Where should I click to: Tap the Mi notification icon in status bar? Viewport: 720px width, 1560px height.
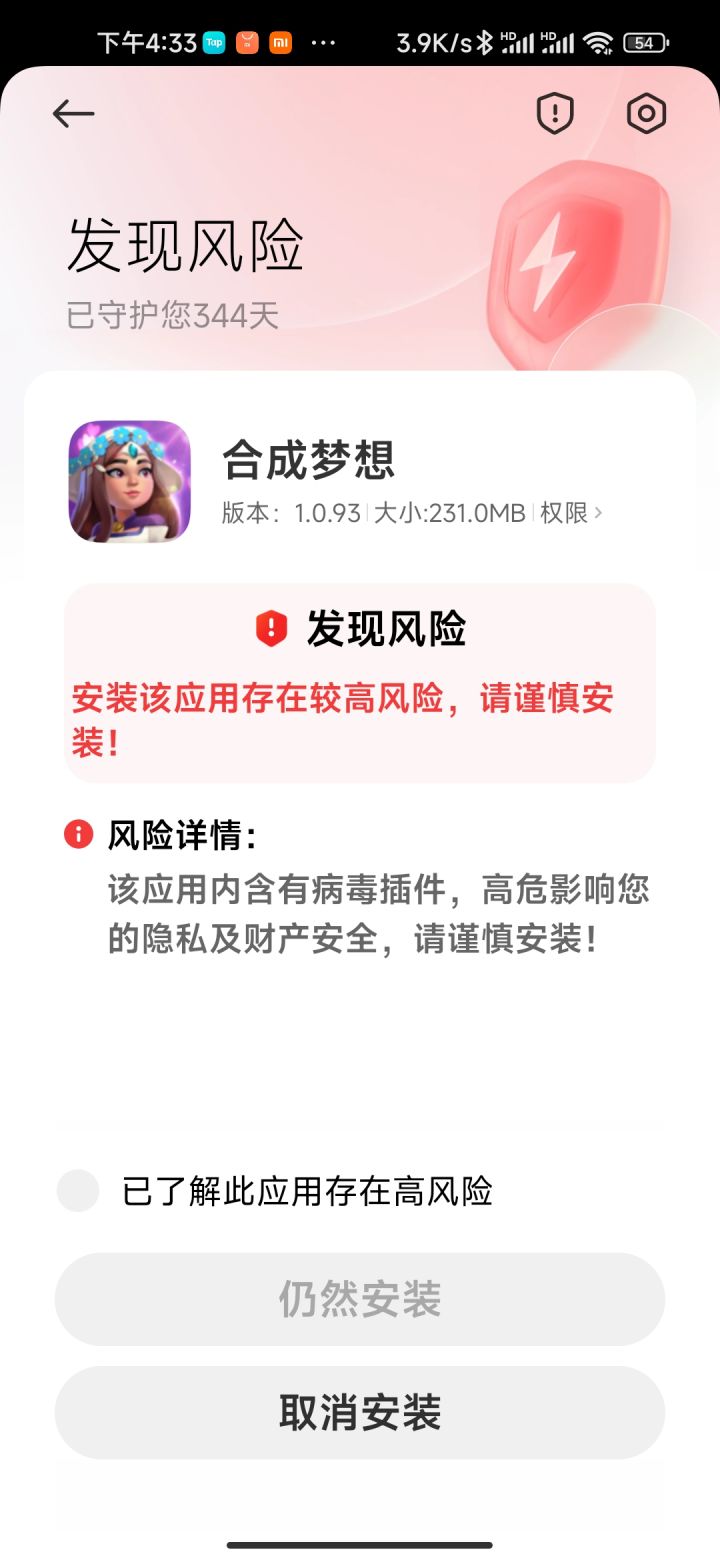281,42
